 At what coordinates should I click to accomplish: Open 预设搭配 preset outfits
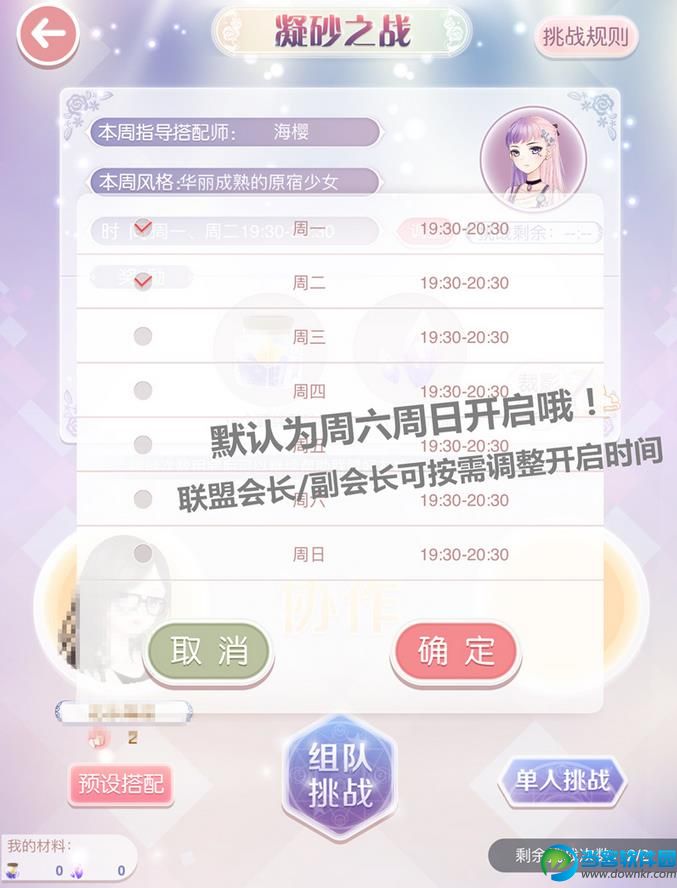click(x=121, y=783)
